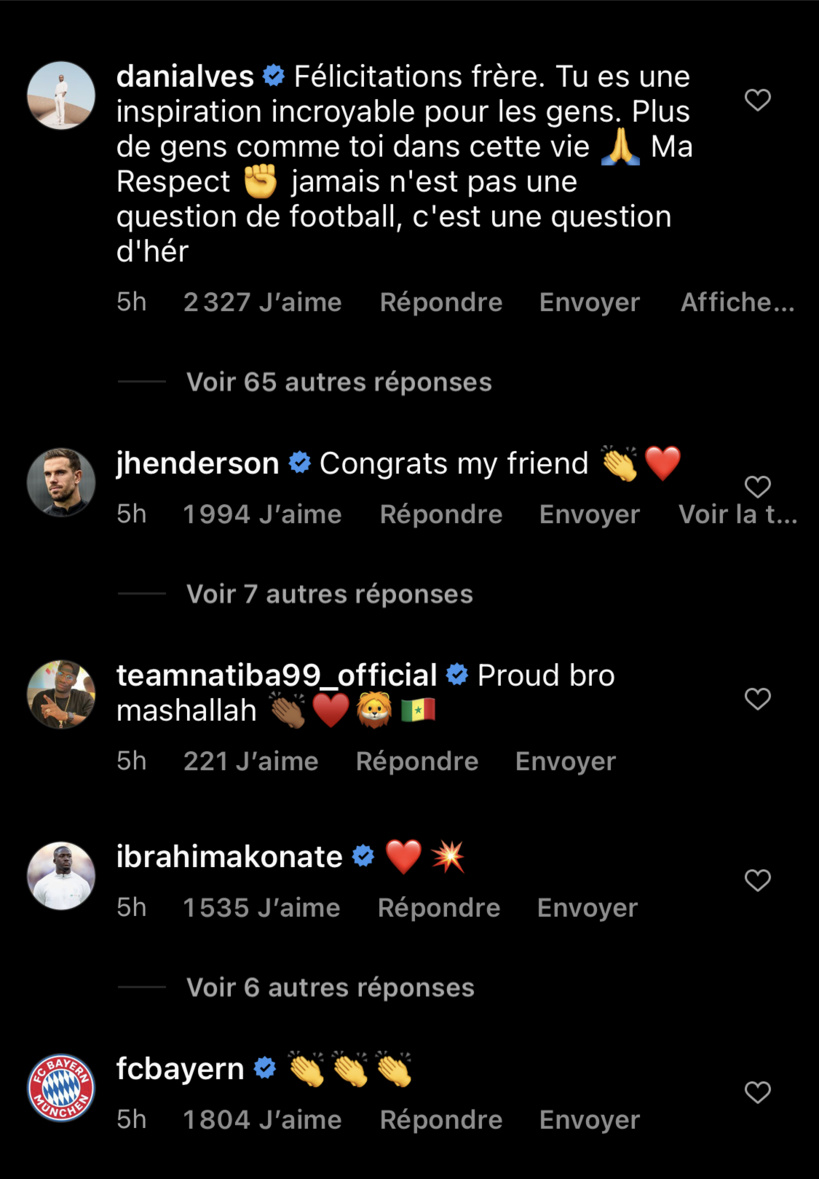Click jhenderson's blue verification badge

[298, 463]
